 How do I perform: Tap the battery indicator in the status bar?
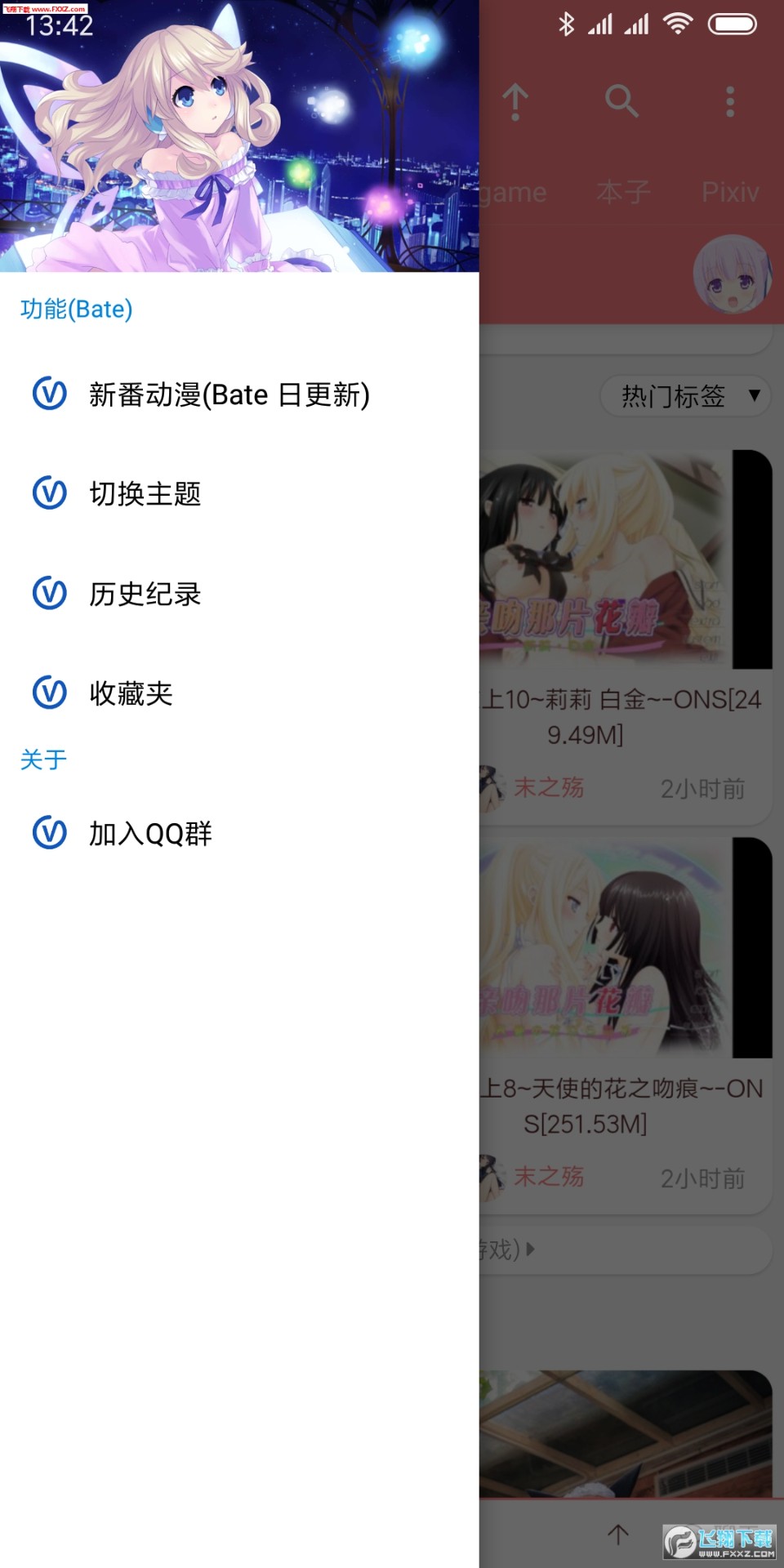pos(732,24)
